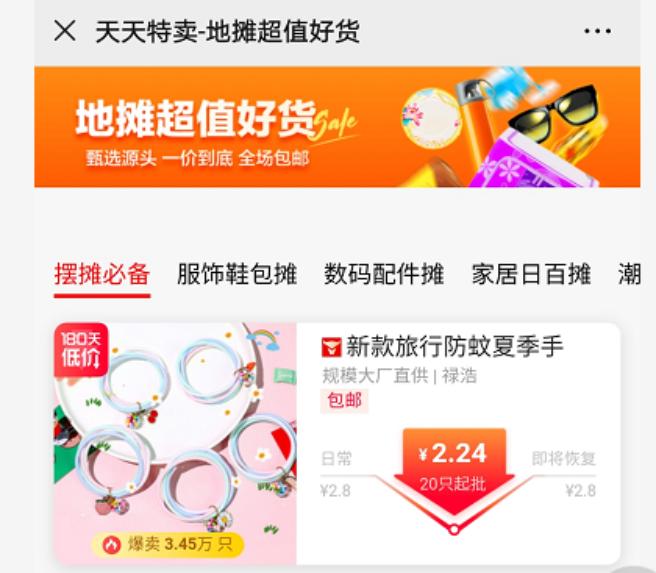Viewport: 656px width, 573px height.
Task: Close the 天天特卖 page
Action: 65,31
